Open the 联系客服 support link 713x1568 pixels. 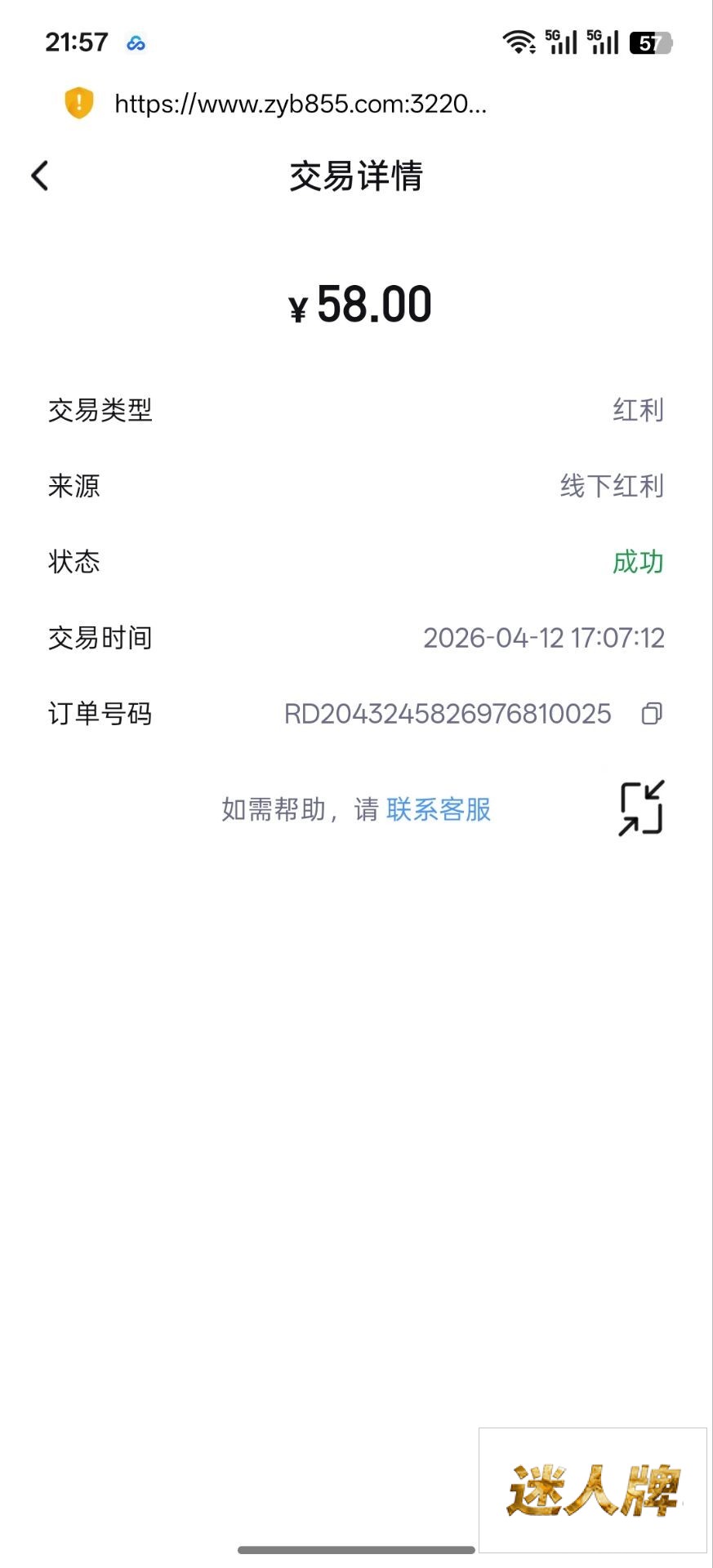439,809
